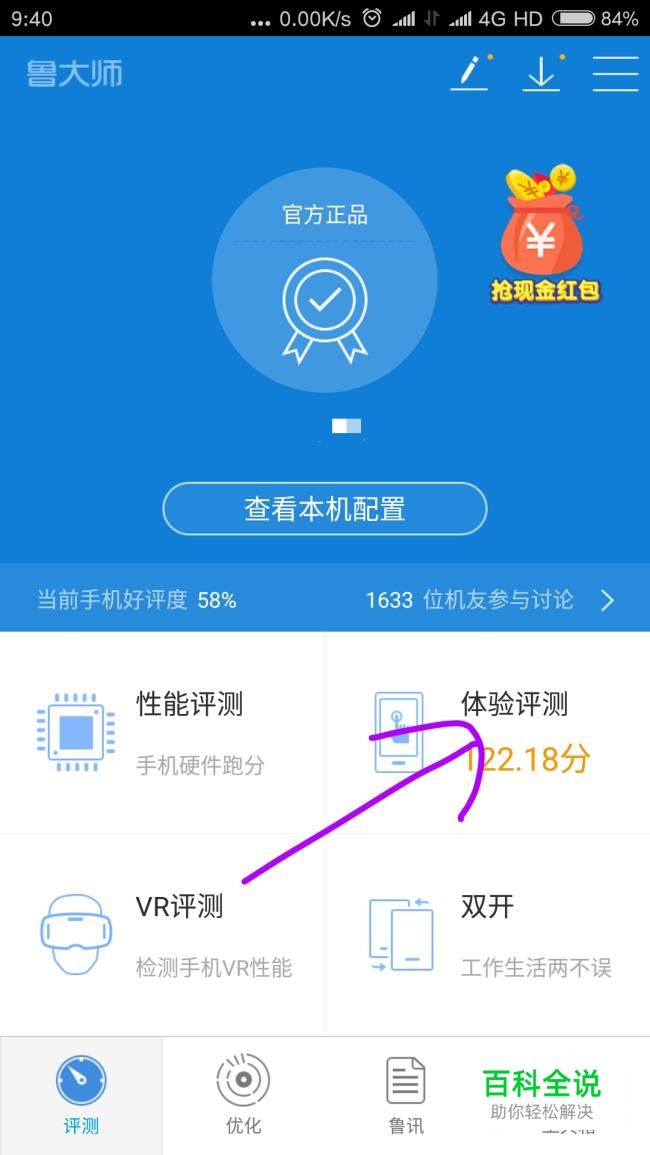Open the hamburger menu
The image size is (650, 1155).
(x=615, y=73)
